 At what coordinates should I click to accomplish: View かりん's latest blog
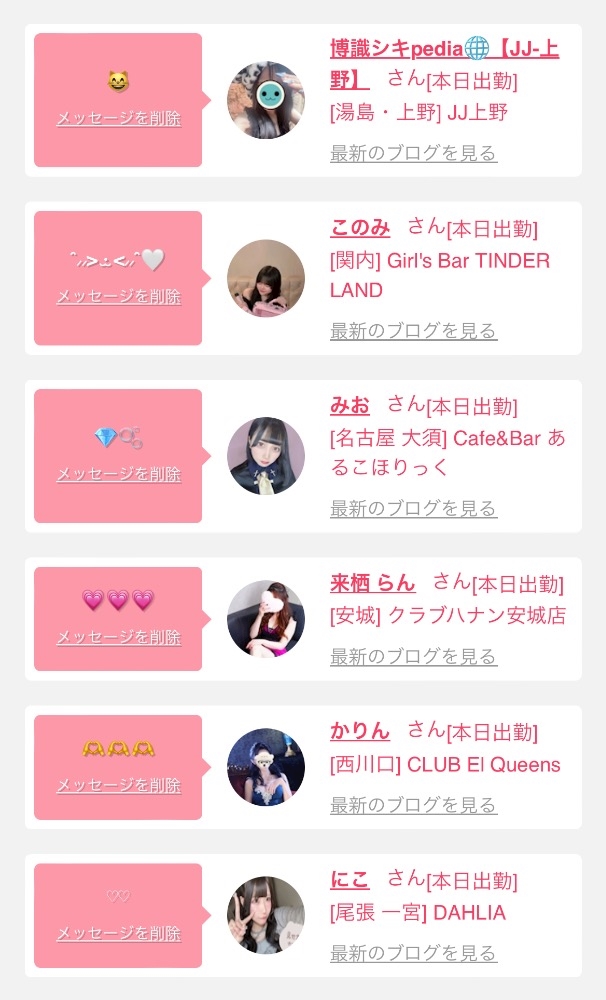pos(413,805)
